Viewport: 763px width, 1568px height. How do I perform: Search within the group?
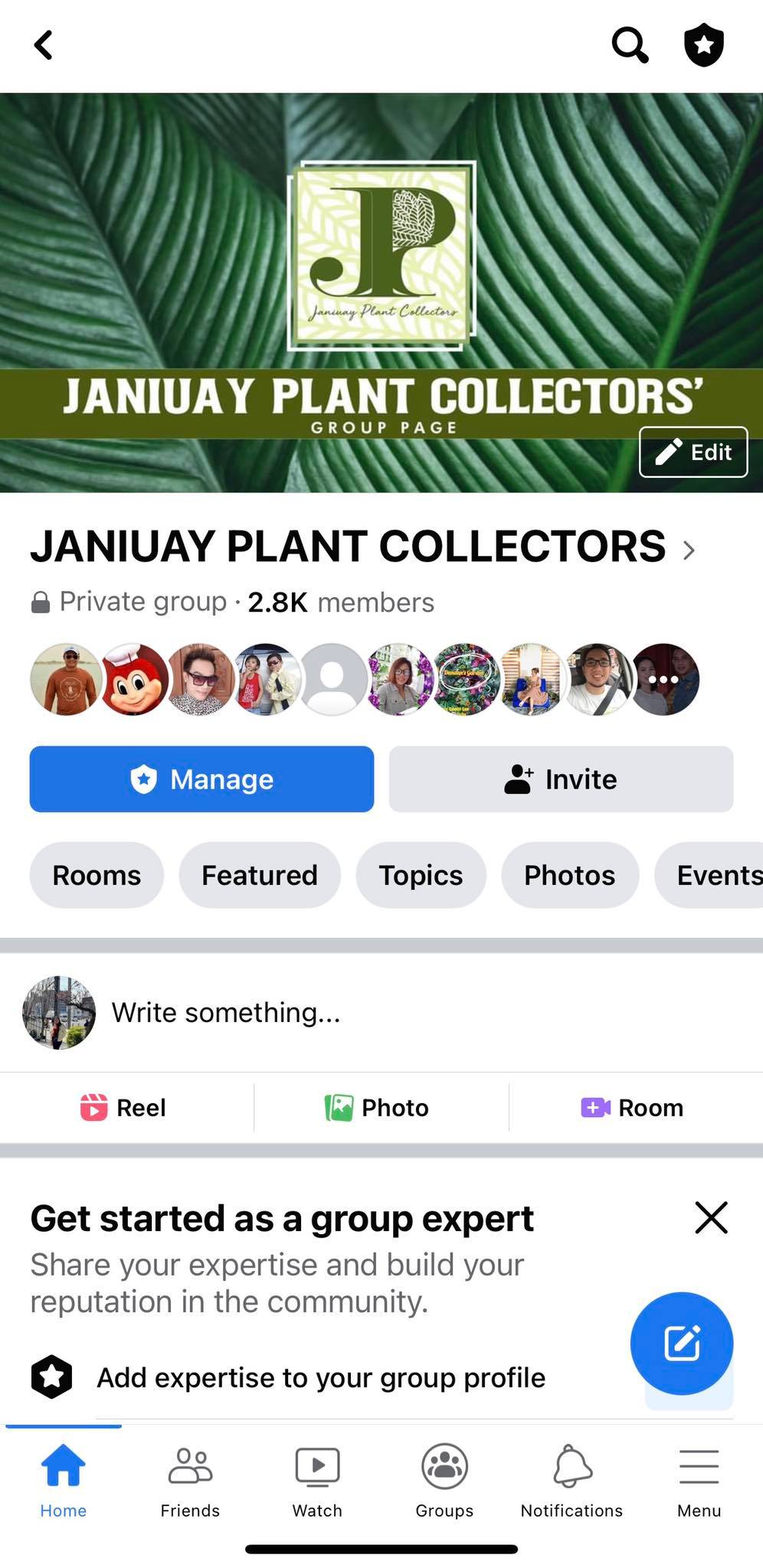point(630,45)
